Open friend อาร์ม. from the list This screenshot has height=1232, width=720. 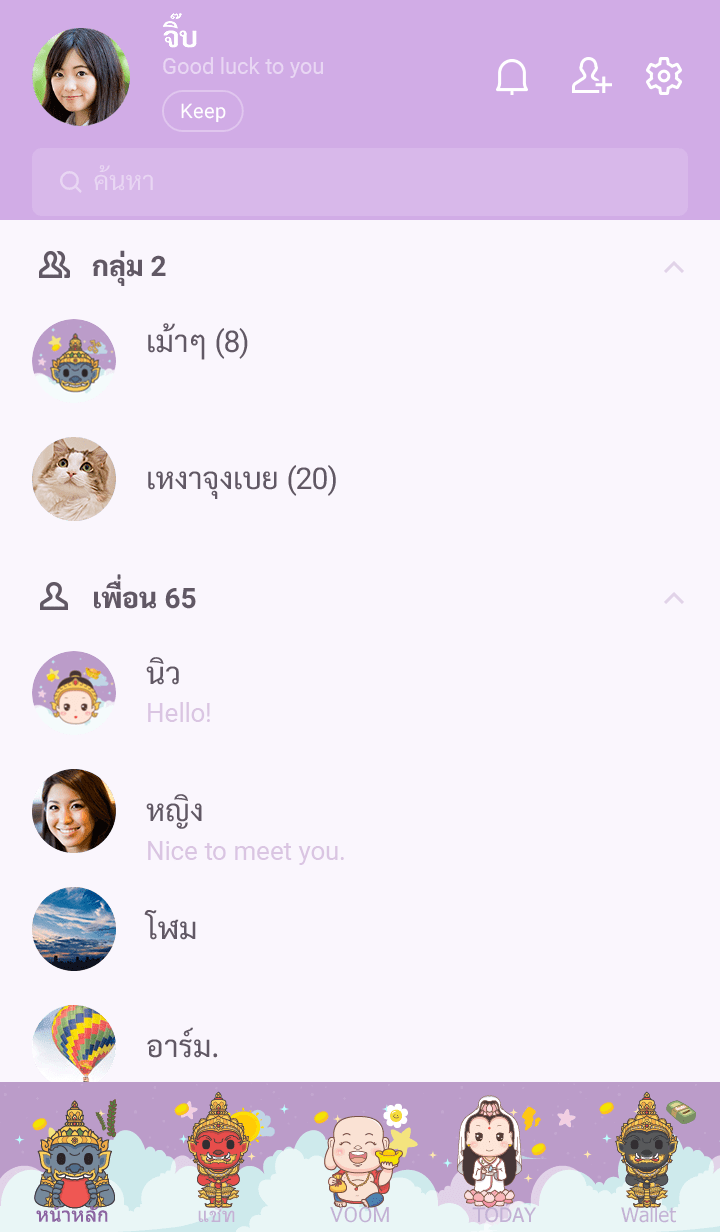[182, 1046]
